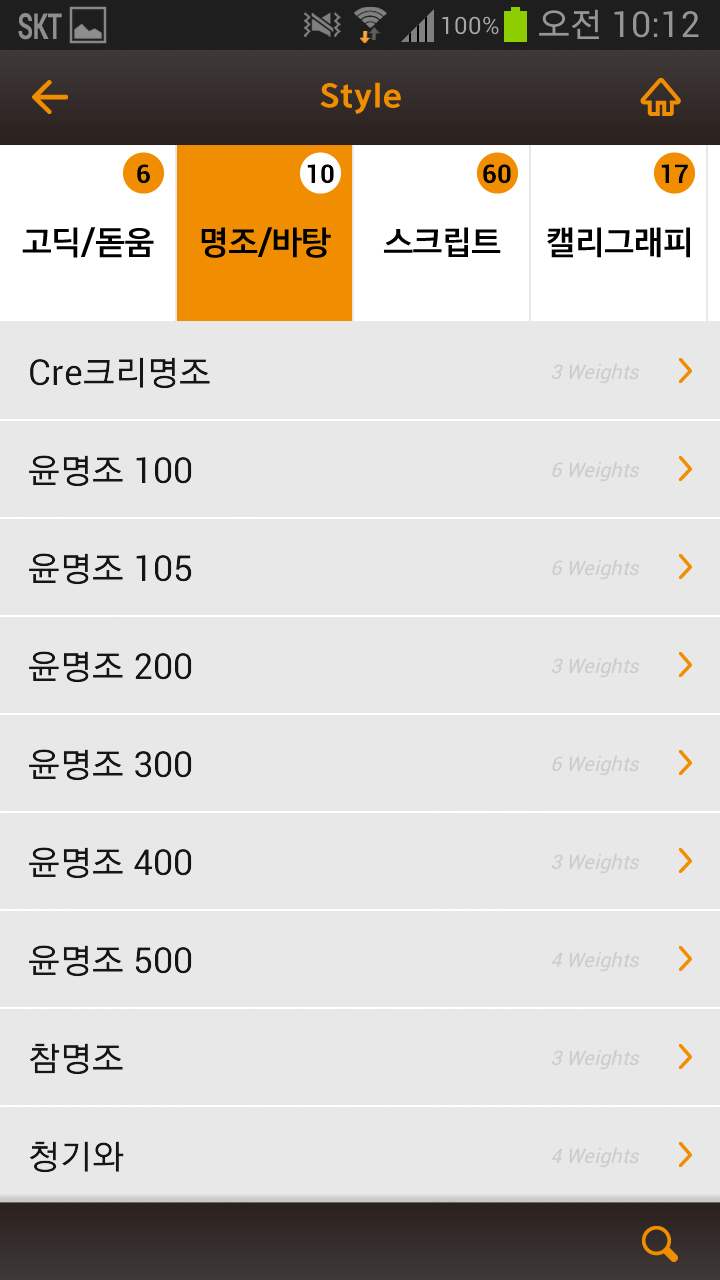
Task: View the 참명조 font
Action: tap(360, 1058)
